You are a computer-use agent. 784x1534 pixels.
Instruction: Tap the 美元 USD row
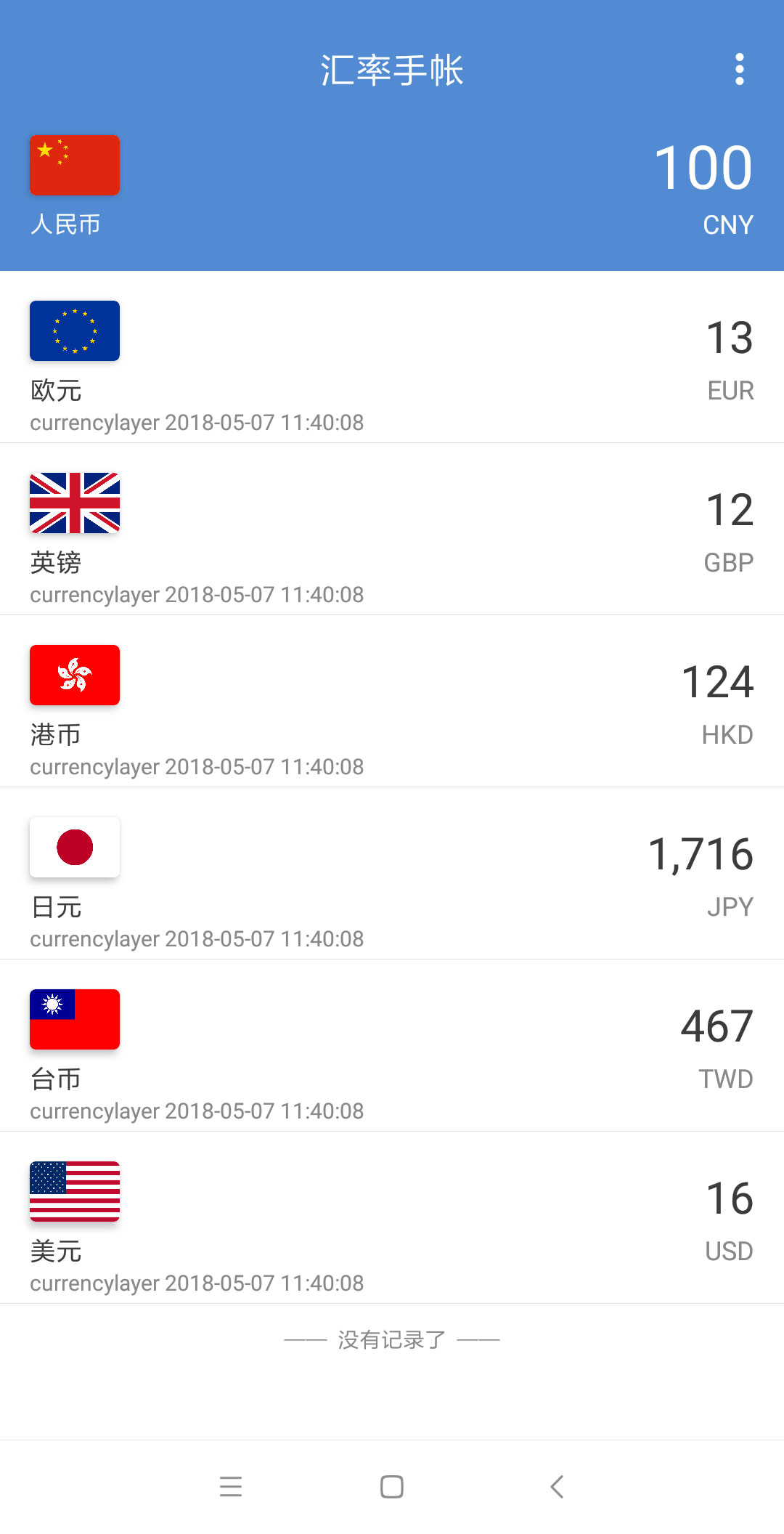tap(392, 1218)
